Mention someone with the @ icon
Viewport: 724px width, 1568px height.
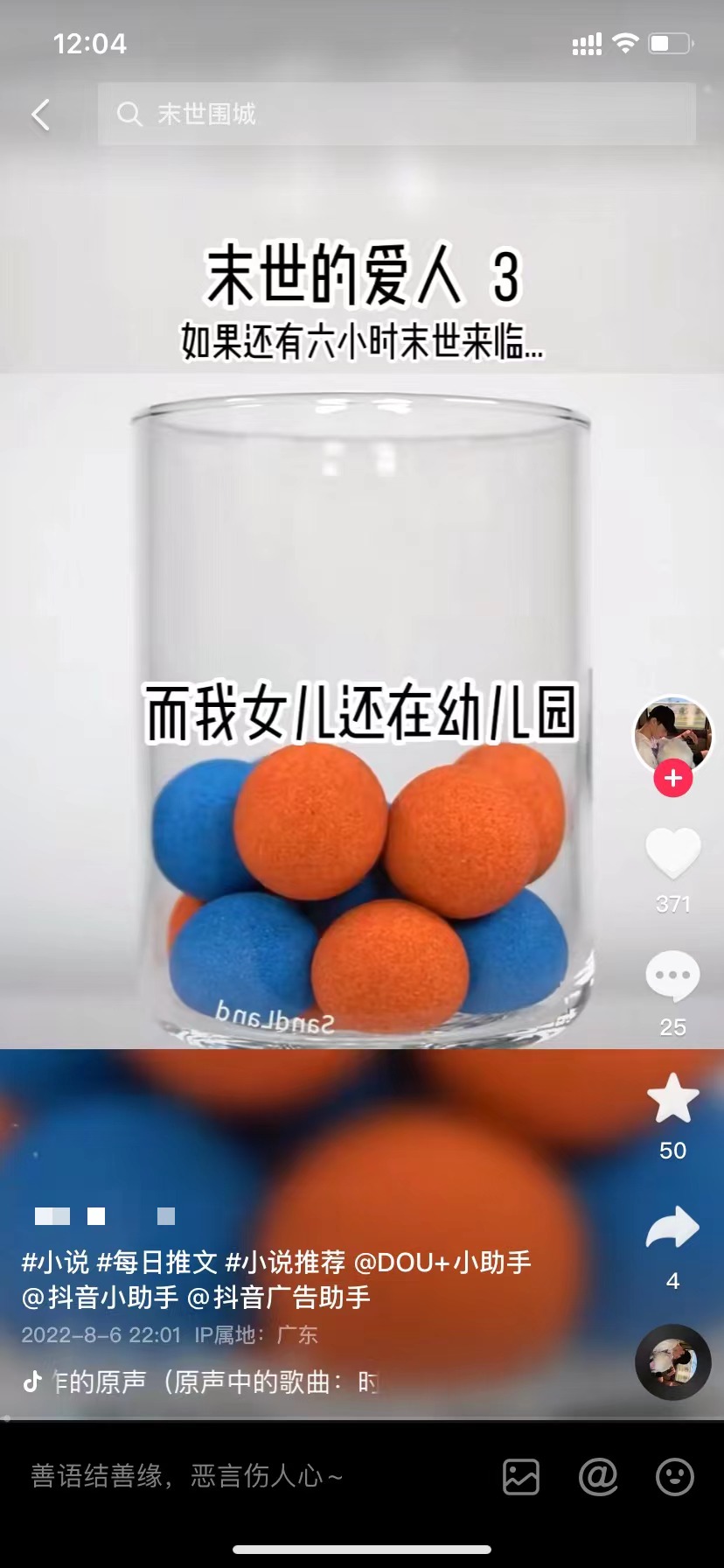coord(598,1477)
